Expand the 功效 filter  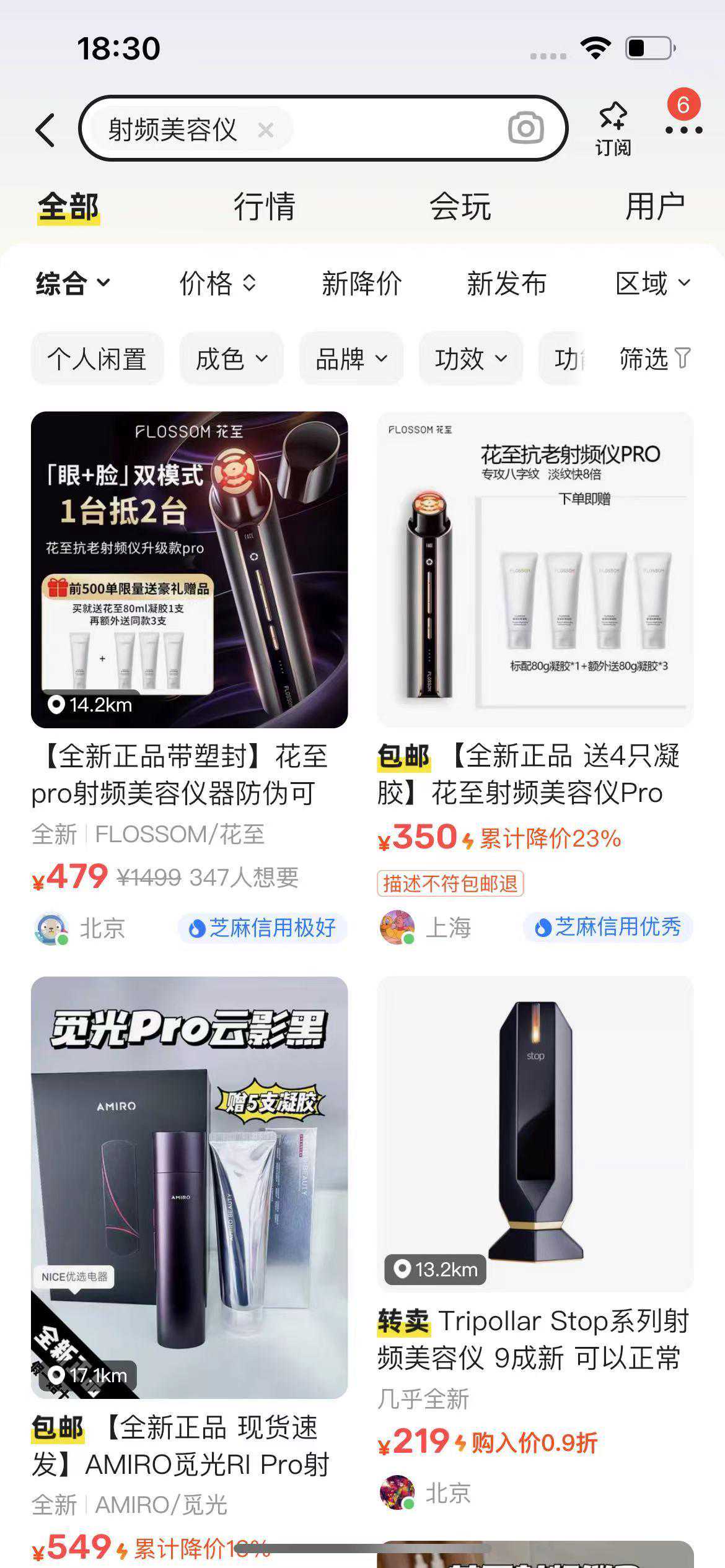471,359
